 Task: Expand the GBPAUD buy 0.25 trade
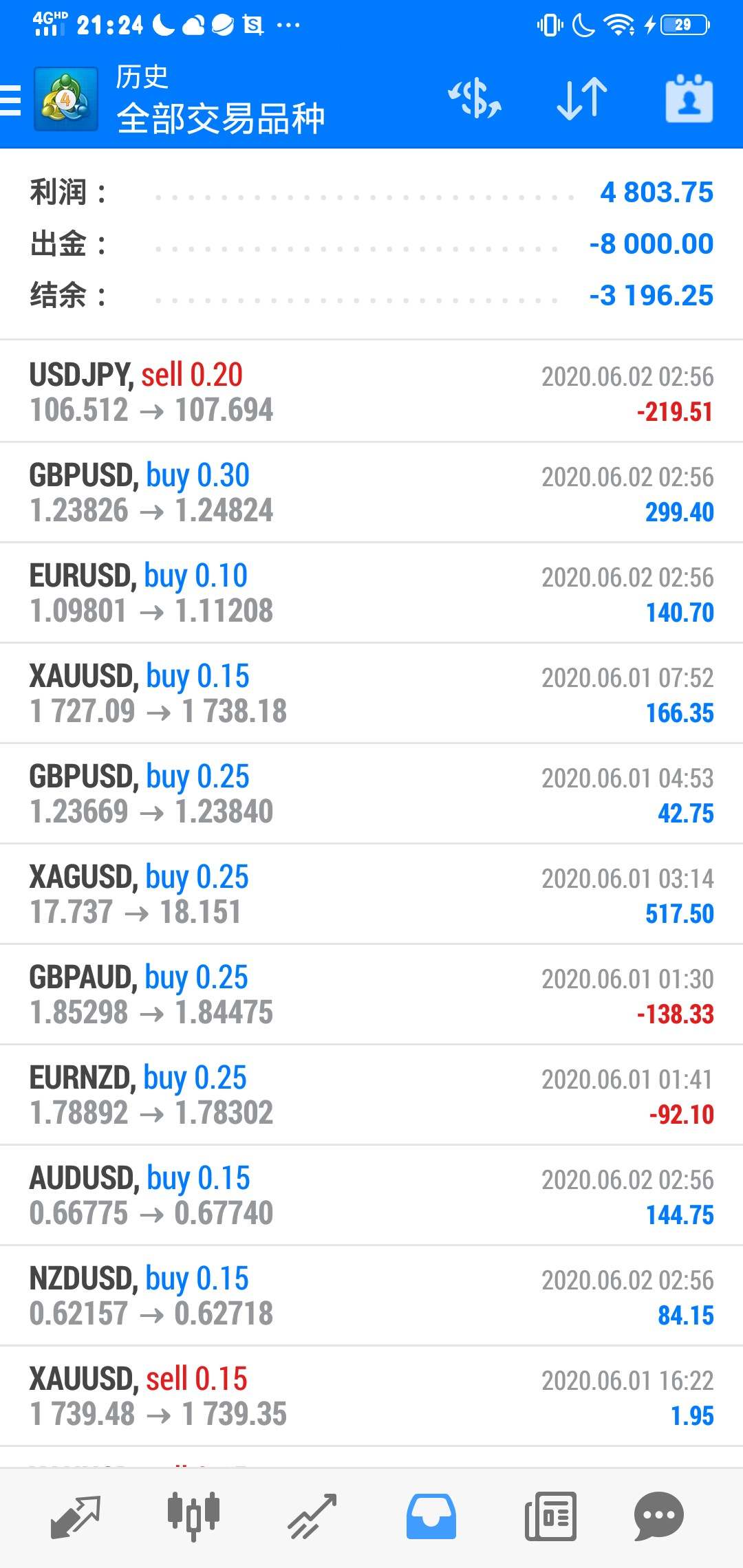tap(371, 994)
